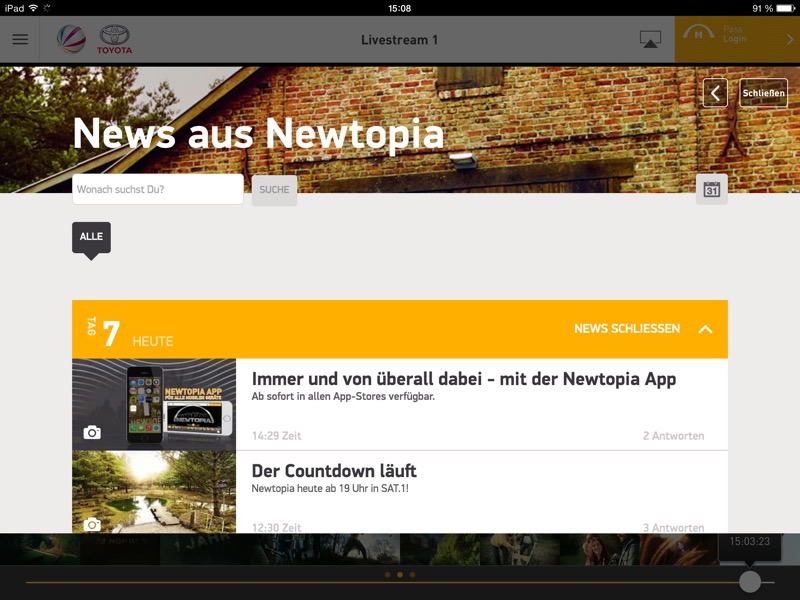
Task: Open the calendar date picker
Action: tap(711, 189)
